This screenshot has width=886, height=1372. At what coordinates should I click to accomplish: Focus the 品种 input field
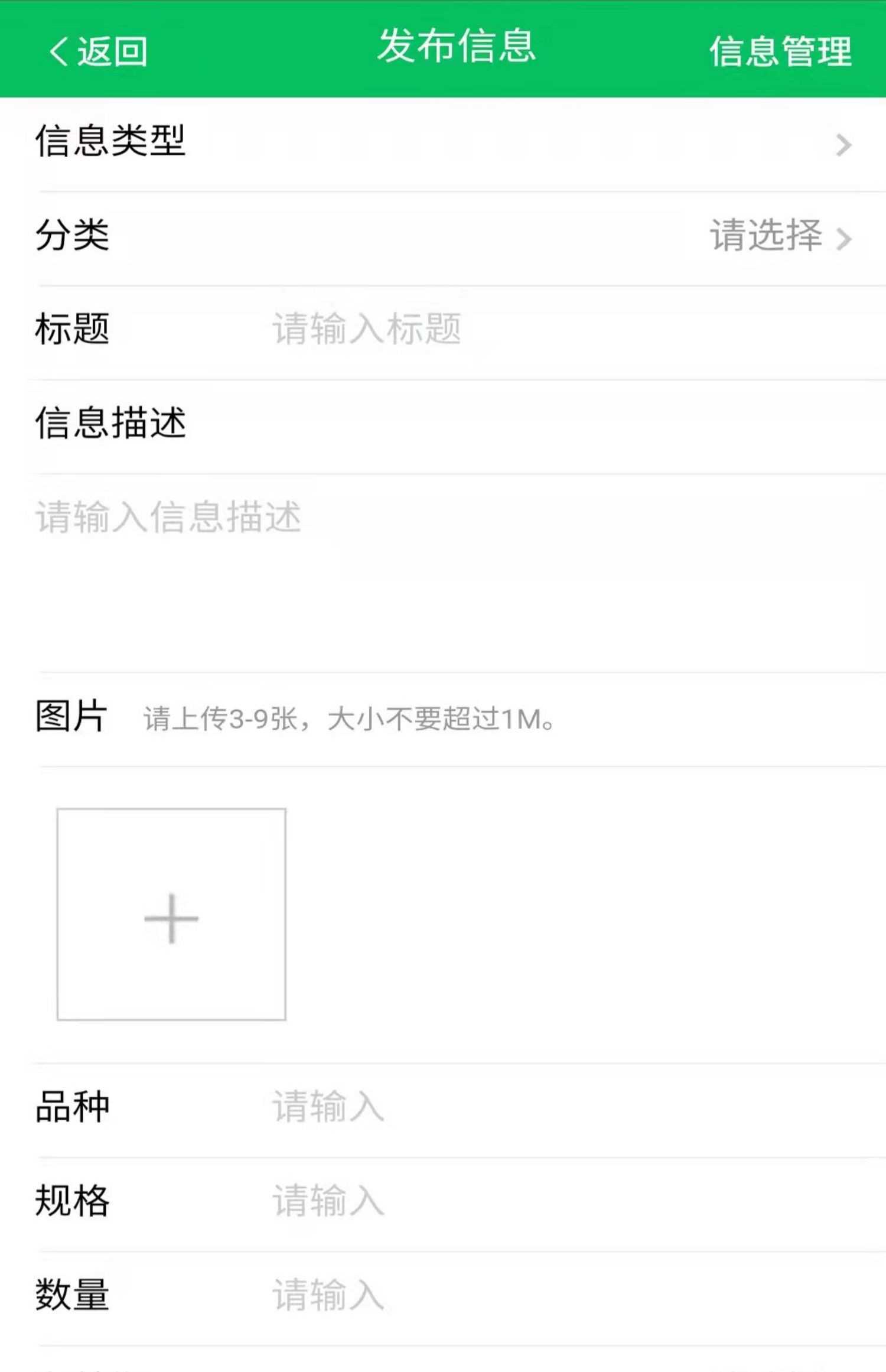(x=532, y=1106)
